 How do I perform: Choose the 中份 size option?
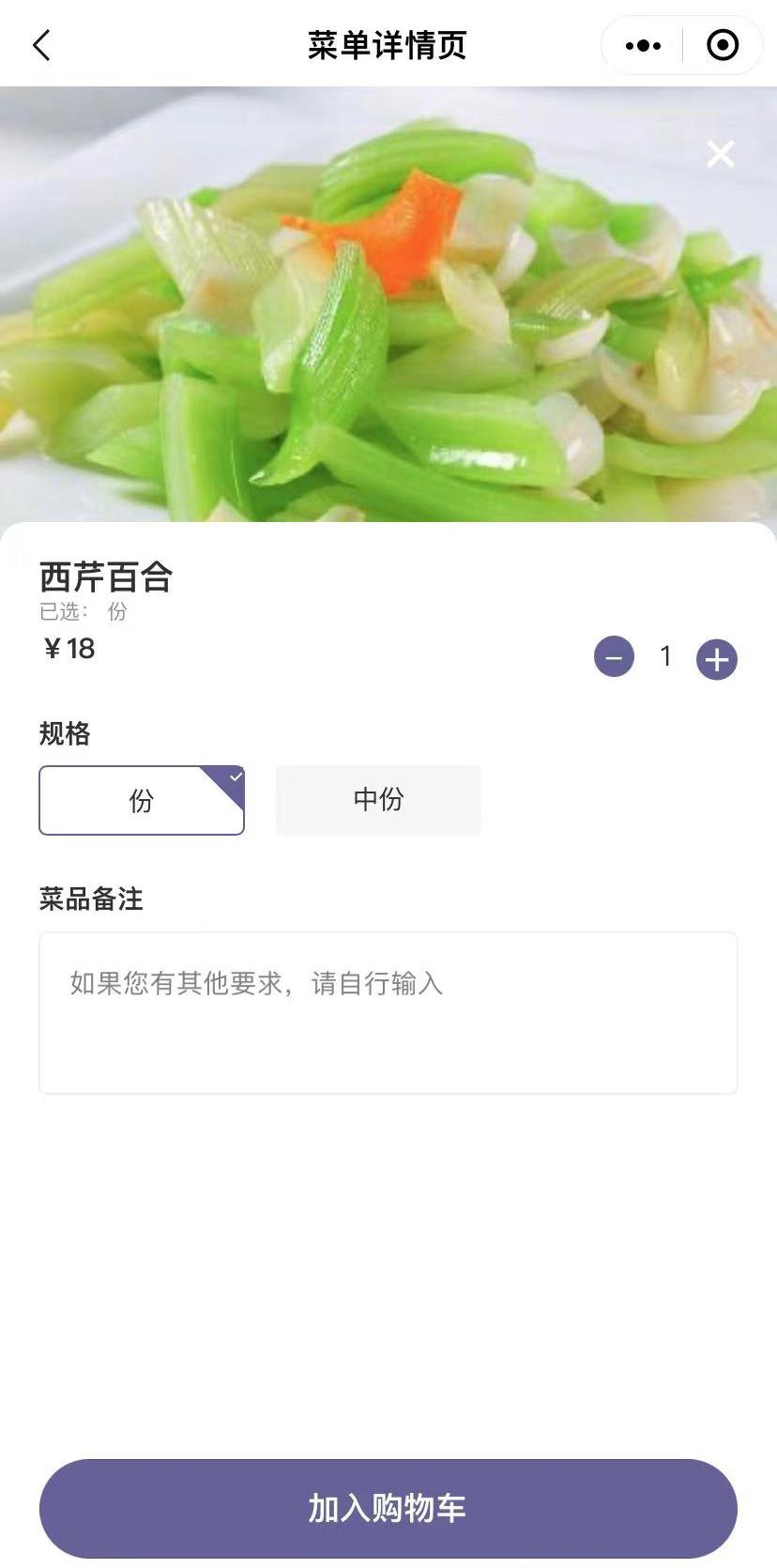378,800
